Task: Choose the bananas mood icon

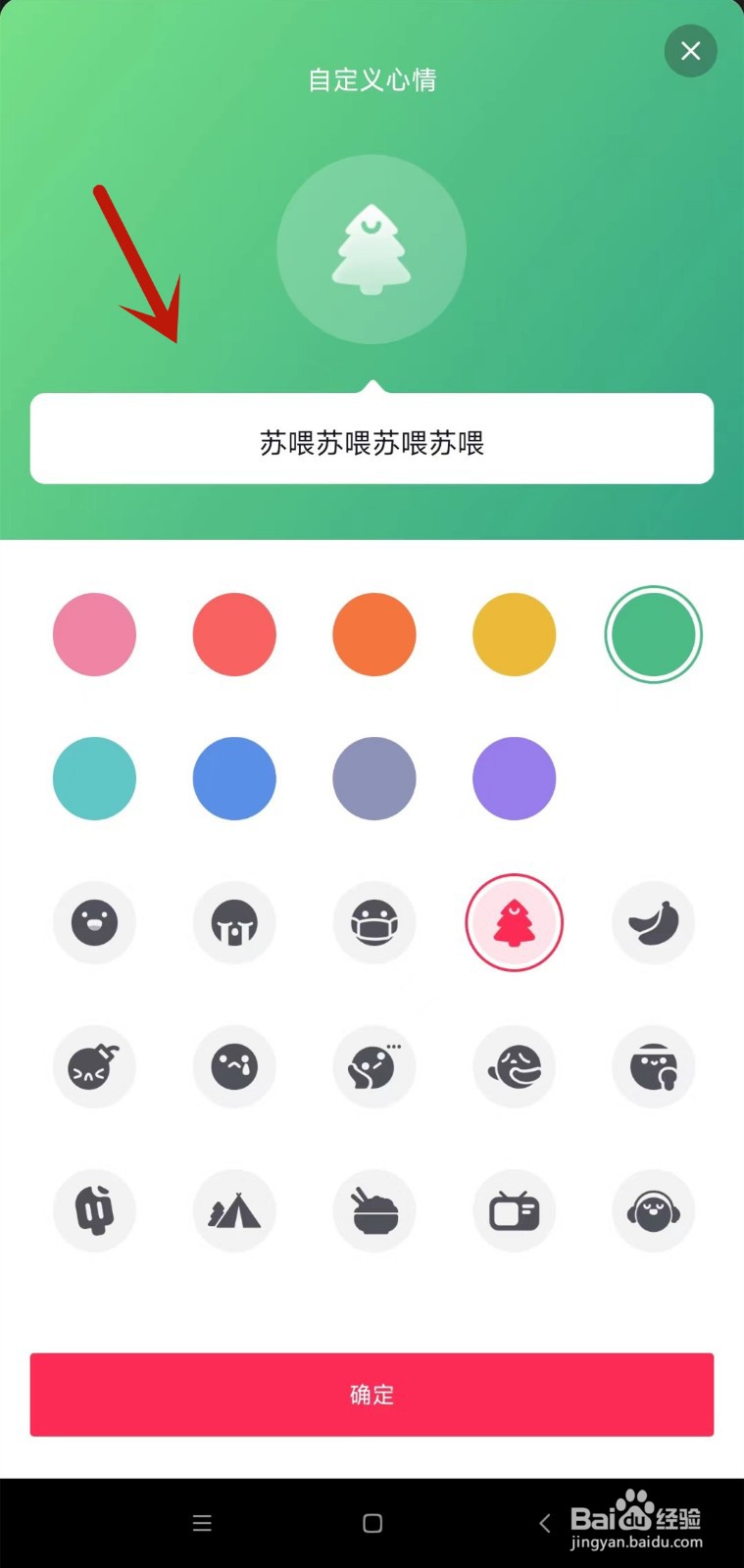Action: tap(654, 922)
